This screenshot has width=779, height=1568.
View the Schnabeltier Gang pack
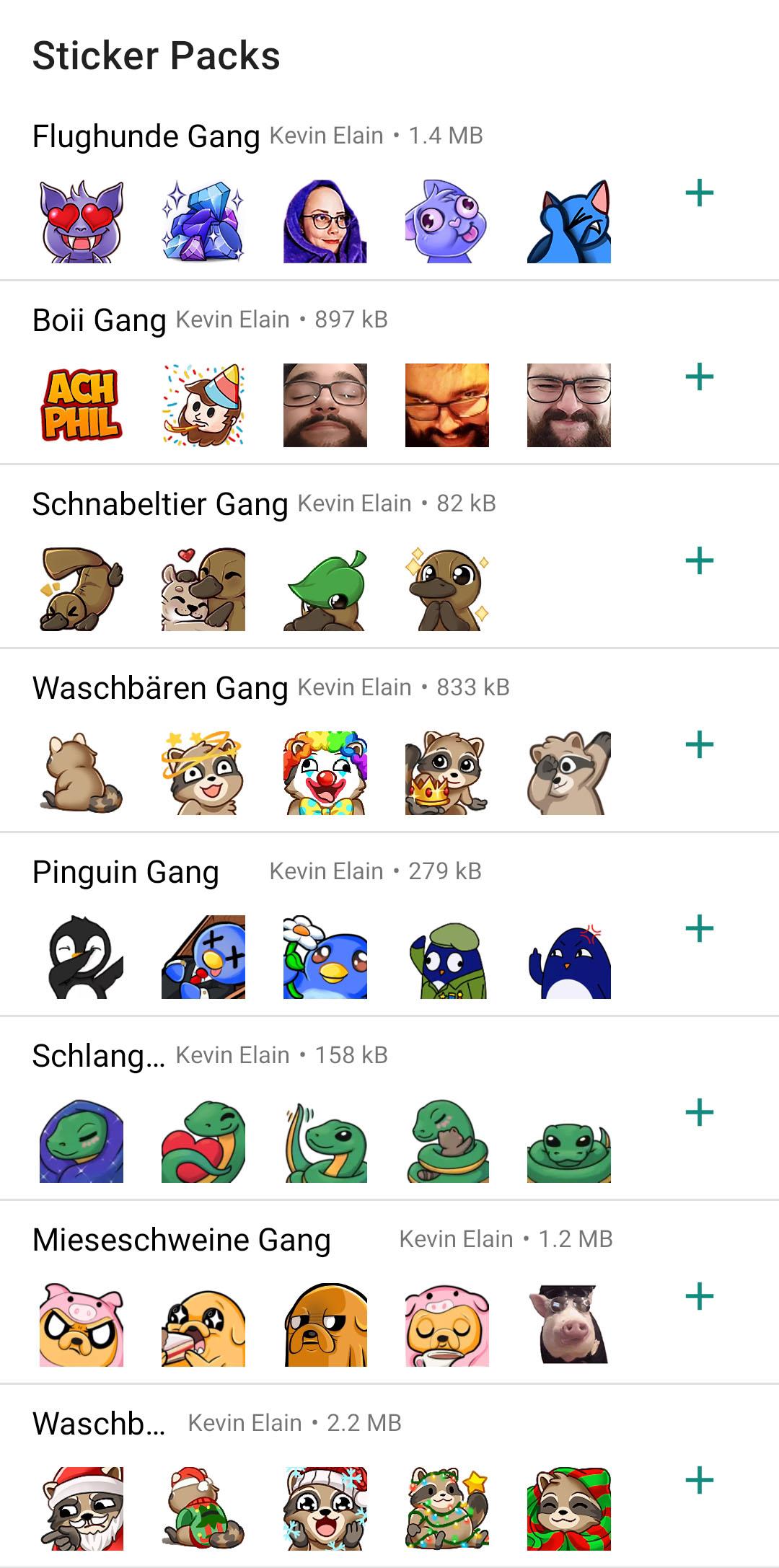coord(160,504)
